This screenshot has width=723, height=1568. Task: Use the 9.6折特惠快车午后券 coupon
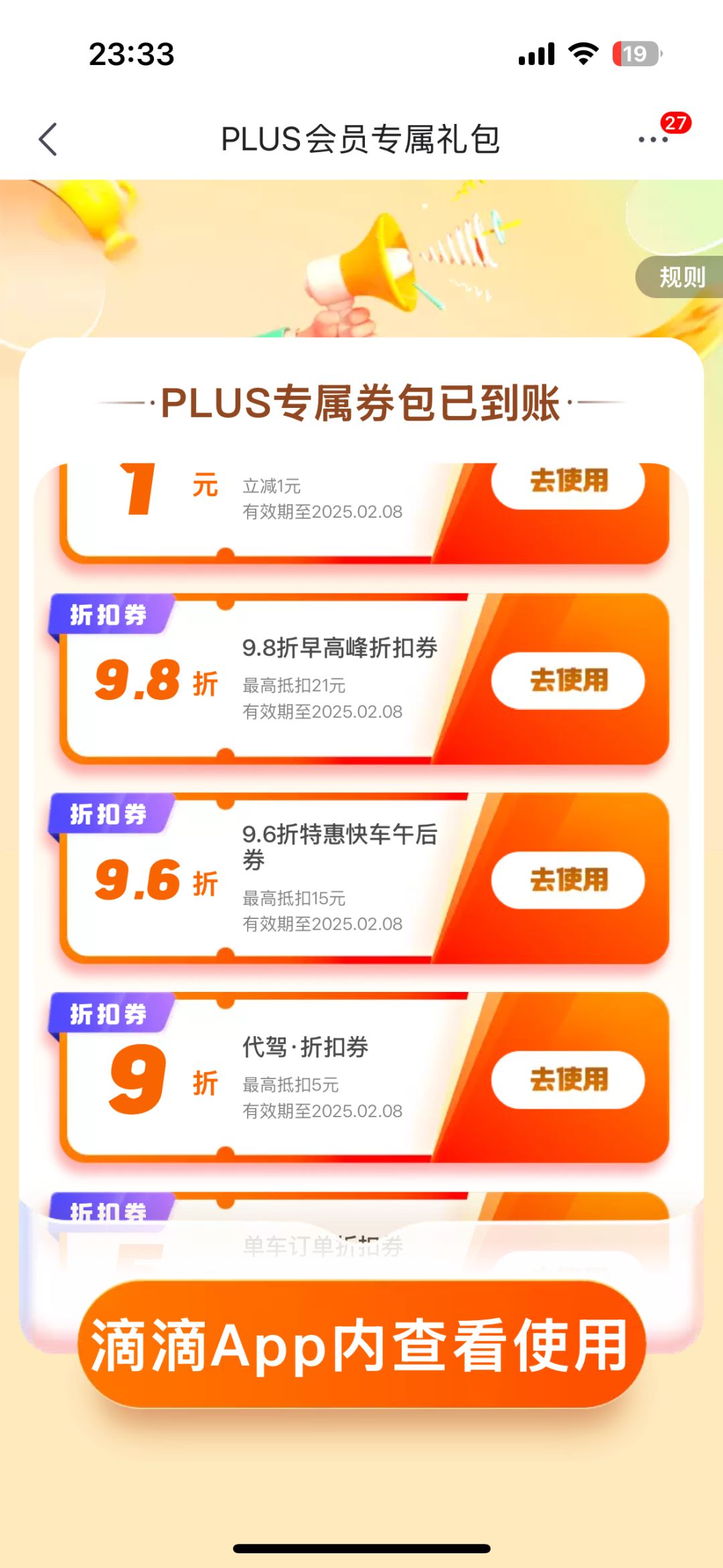(568, 880)
